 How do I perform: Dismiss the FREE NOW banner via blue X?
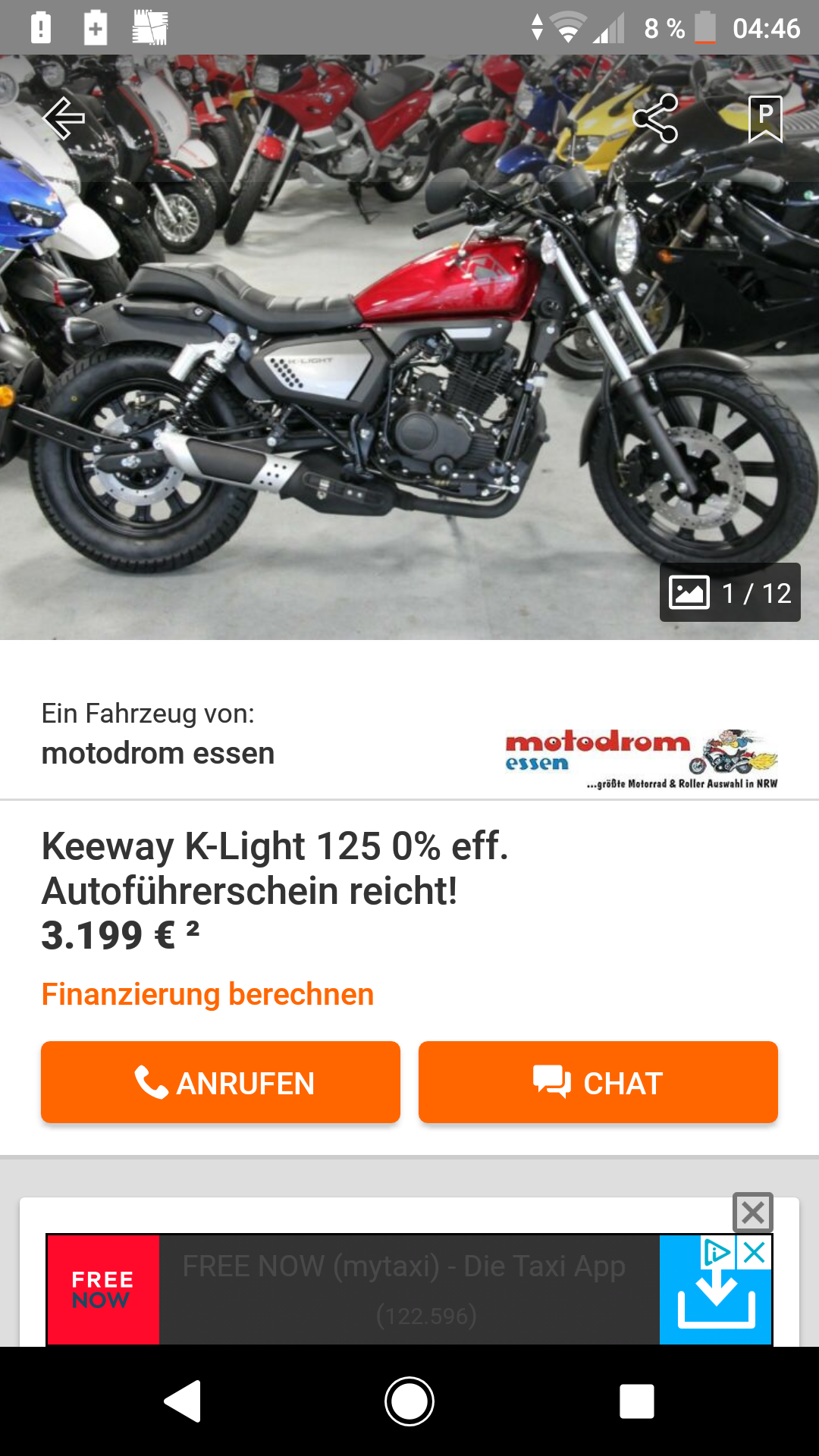tap(755, 1252)
